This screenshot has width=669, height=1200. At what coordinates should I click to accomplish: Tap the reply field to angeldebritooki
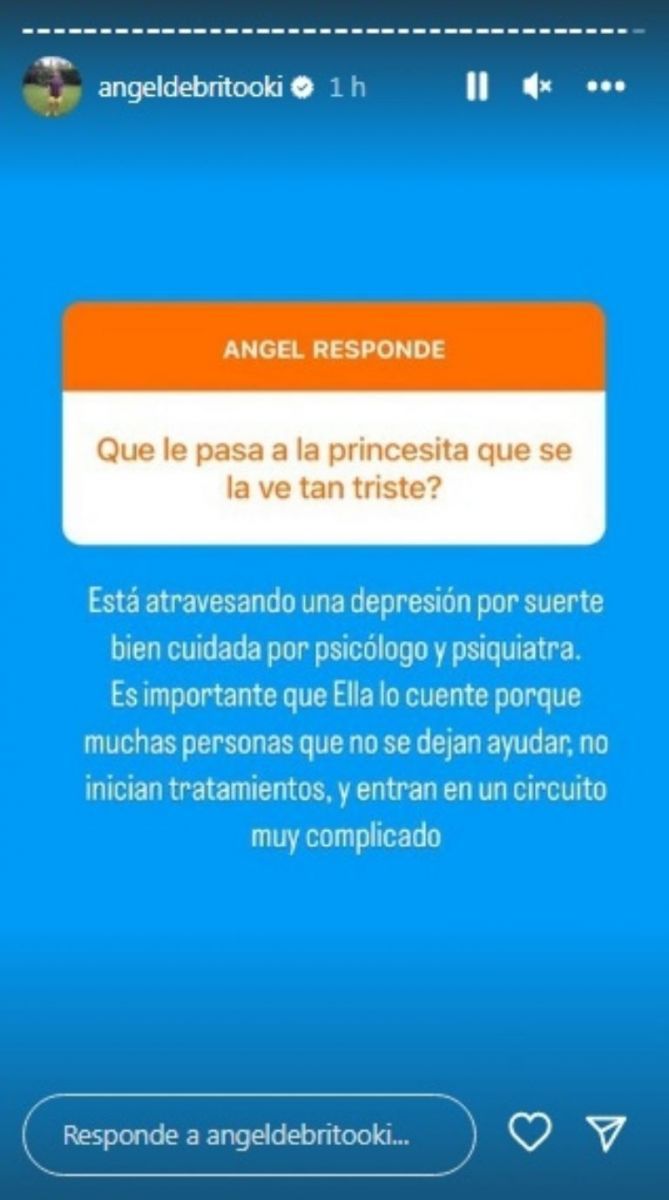click(x=248, y=1135)
